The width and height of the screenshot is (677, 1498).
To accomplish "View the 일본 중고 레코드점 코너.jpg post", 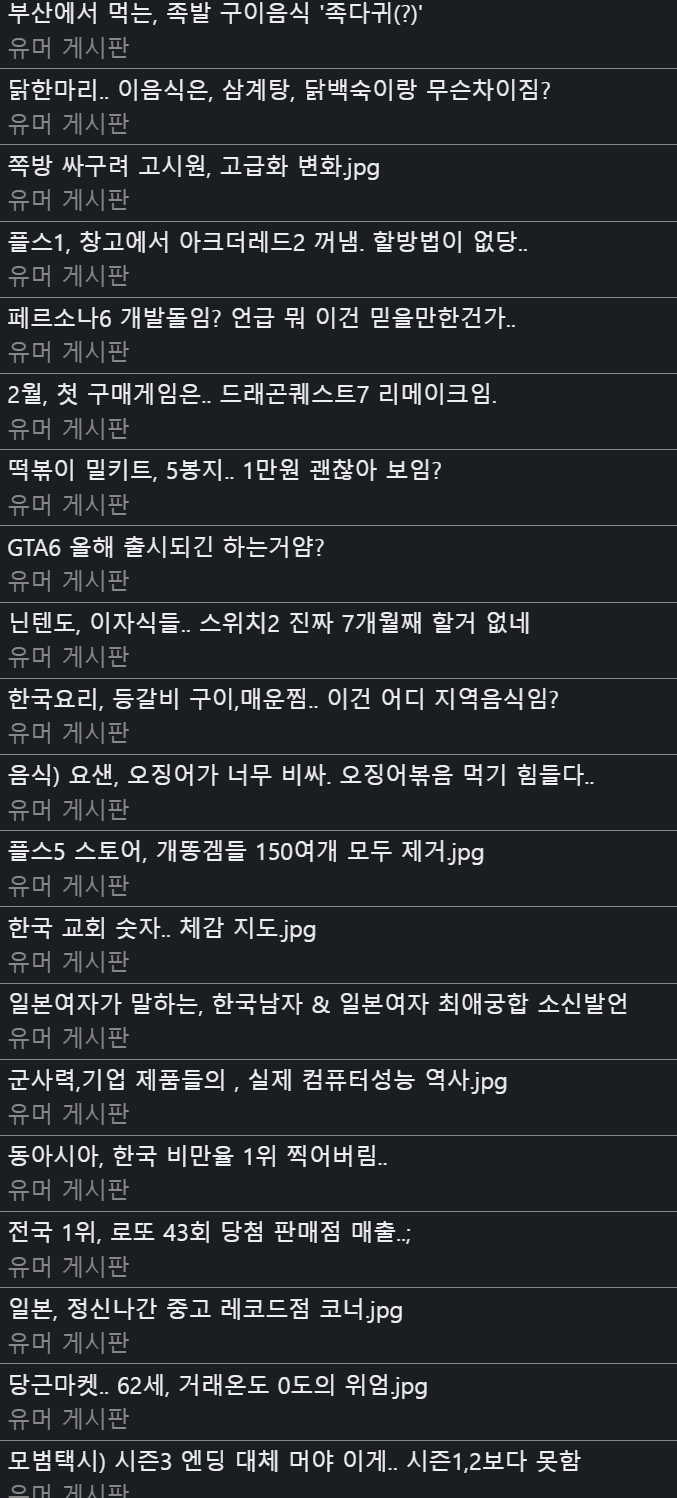I will tap(205, 1310).
